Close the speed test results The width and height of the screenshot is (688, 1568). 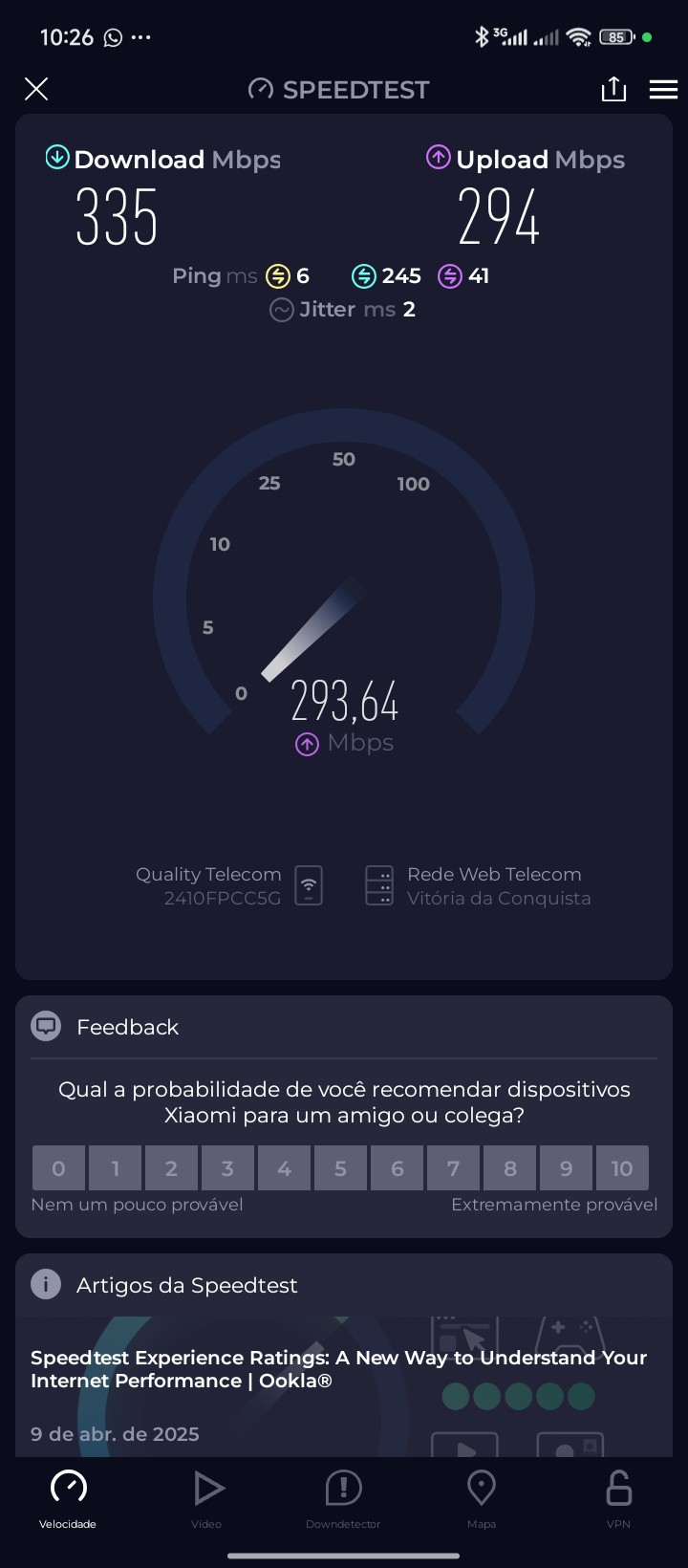tap(36, 89)
